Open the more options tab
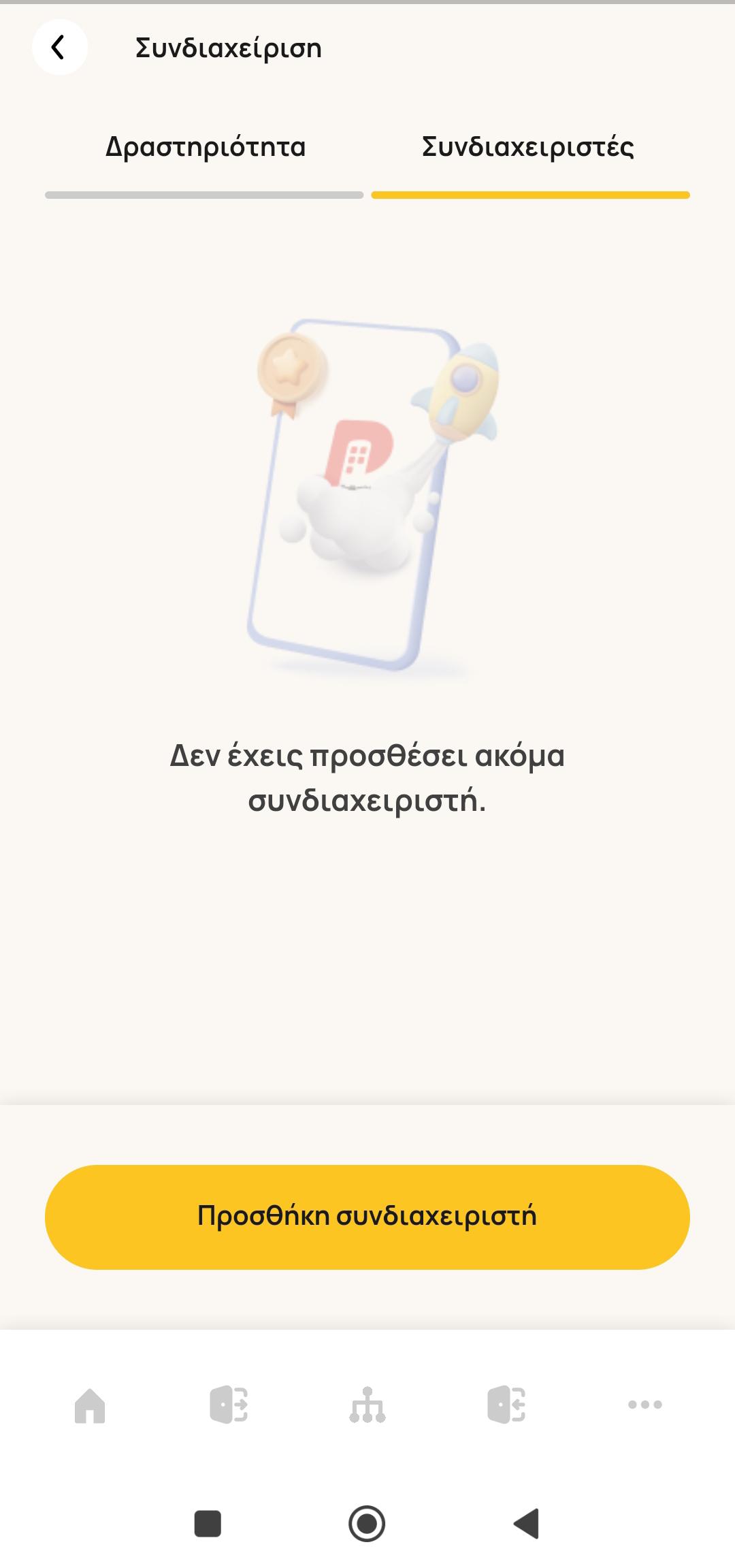The image size is (735, 1568). point(644,1405)
